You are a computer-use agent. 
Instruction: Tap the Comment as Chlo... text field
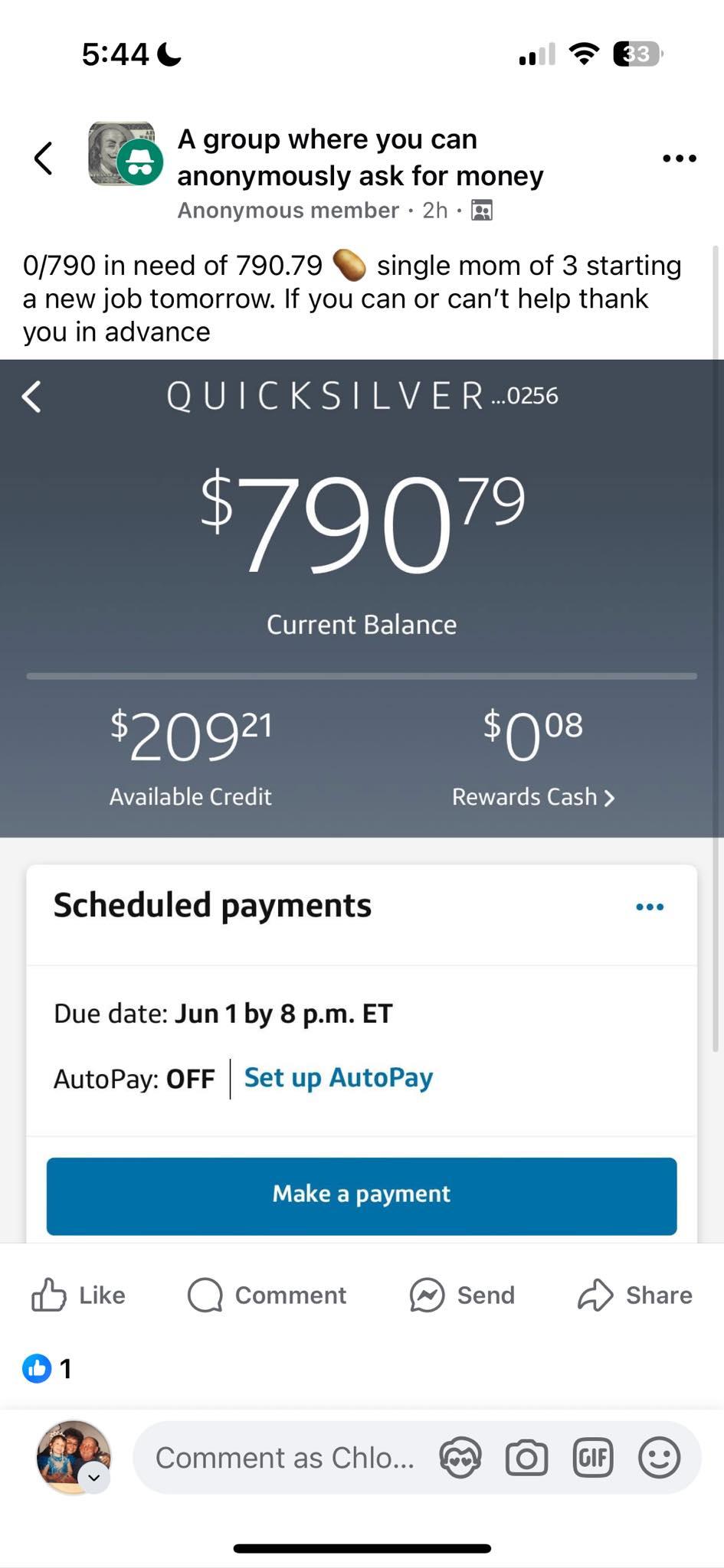tap(285, 1458)
